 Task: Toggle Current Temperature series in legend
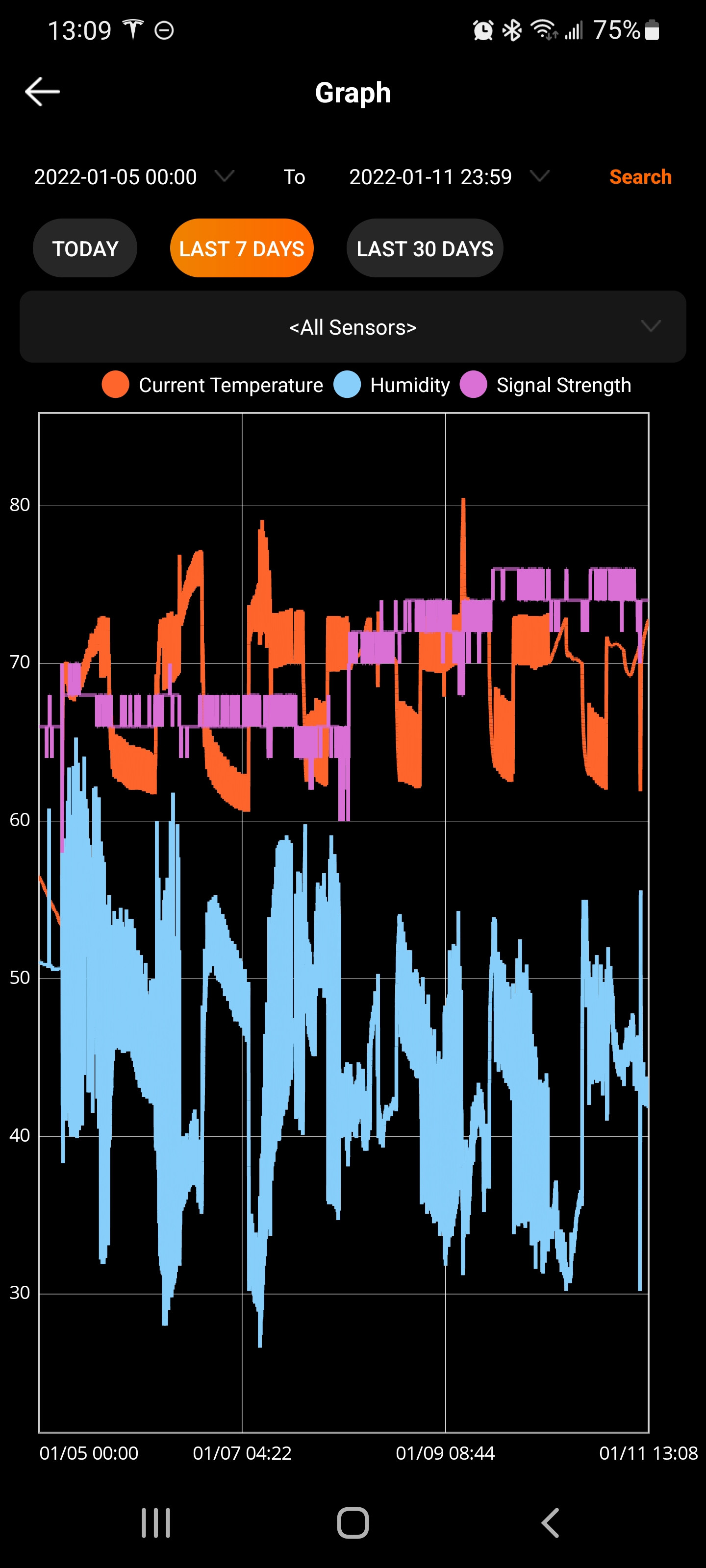pos(213,385)
